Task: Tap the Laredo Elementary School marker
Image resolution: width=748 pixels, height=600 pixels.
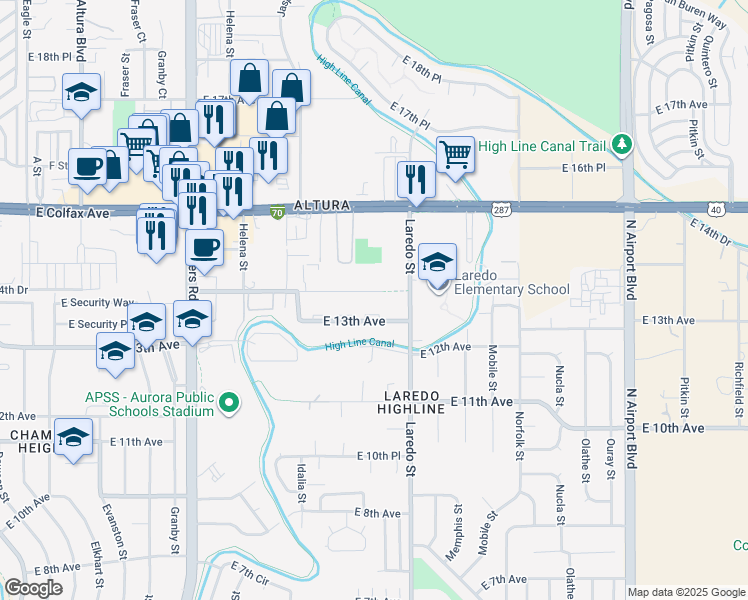Action: pyautogui.click(x=437, y=262)
